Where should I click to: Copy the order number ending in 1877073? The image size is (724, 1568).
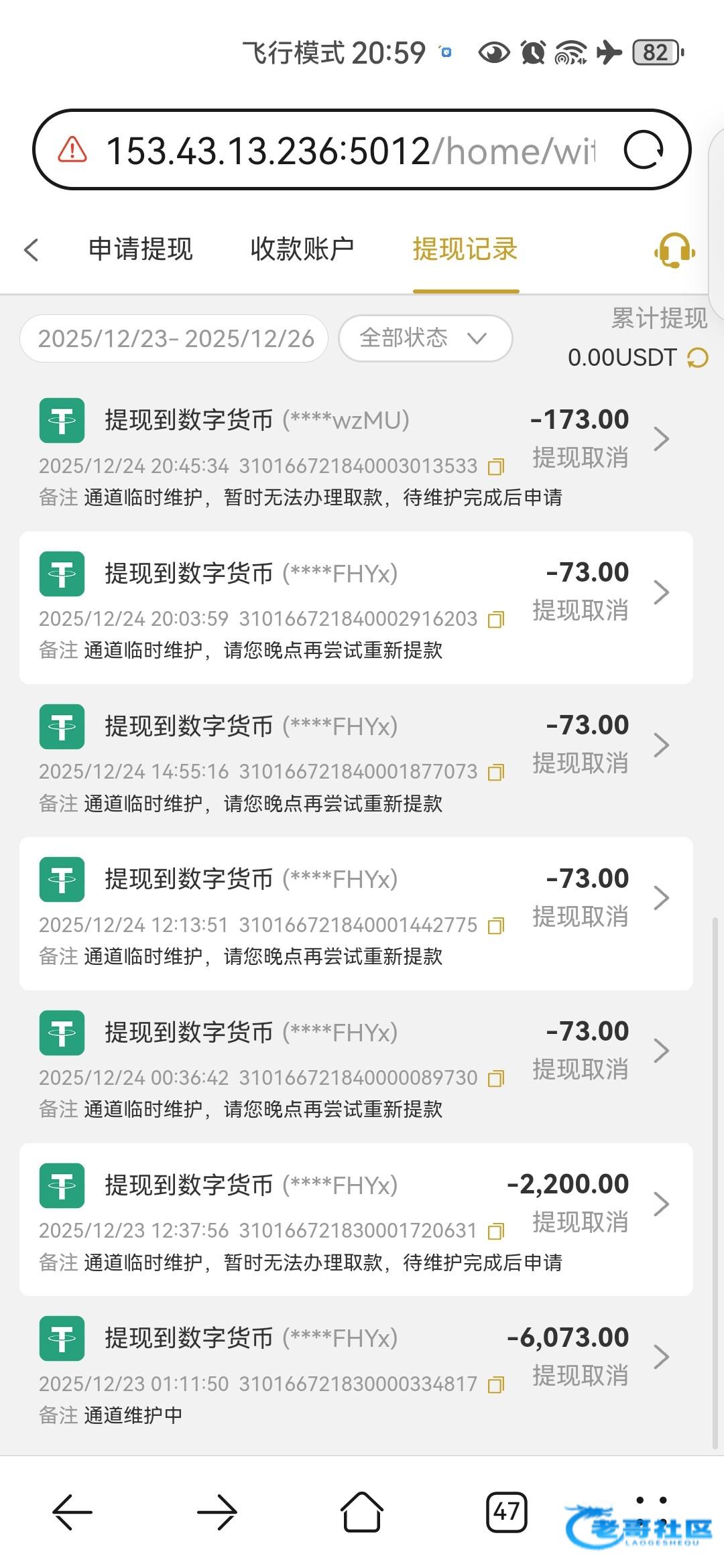pyautogui.click(x=496, y=772)
